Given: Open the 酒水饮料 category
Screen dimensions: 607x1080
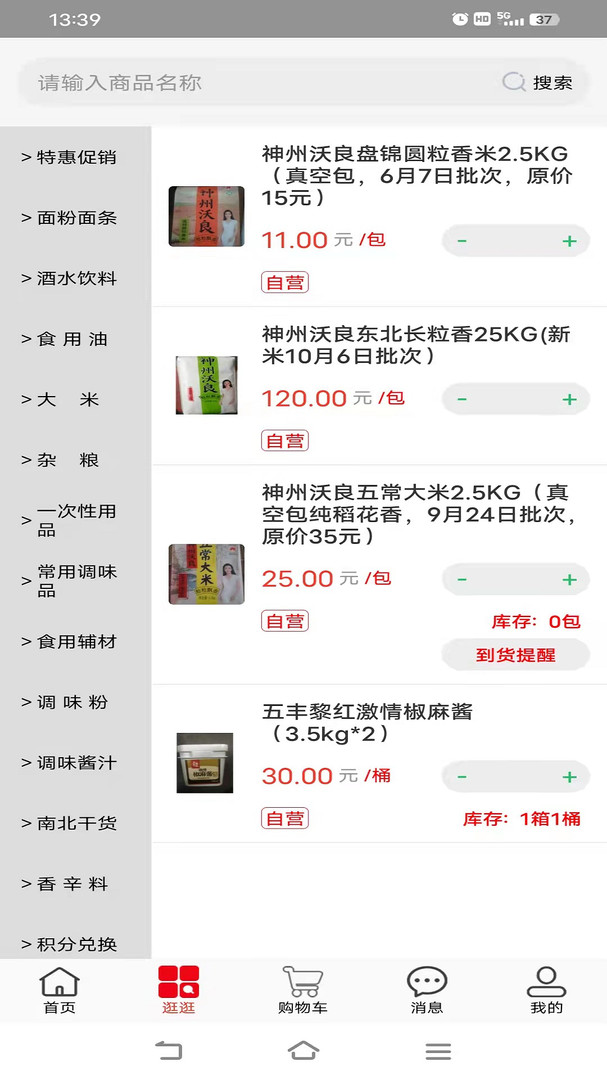Looking at the screenshot, I should point(76,278).
